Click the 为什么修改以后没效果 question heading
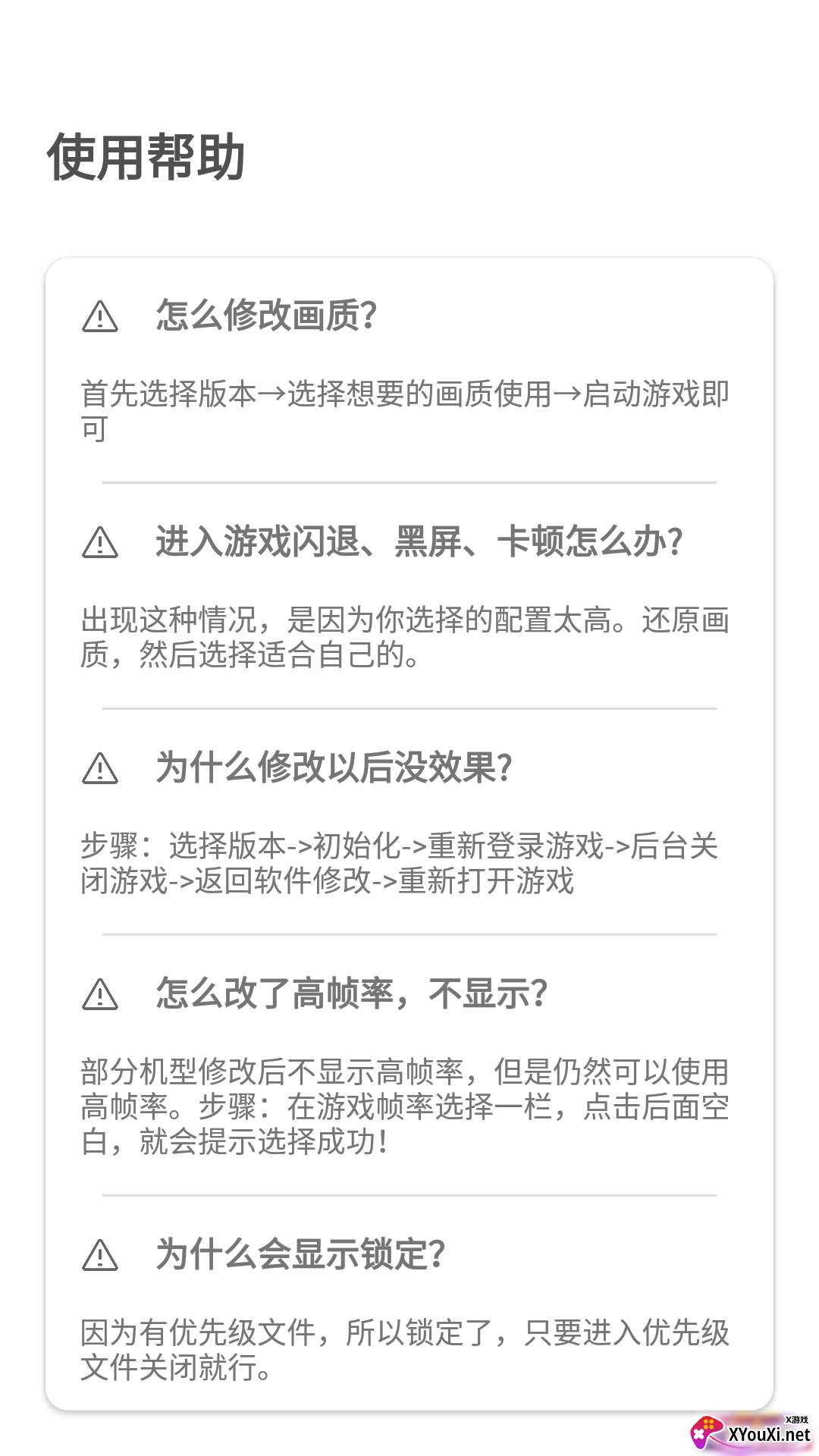 [x=334, y=769]
